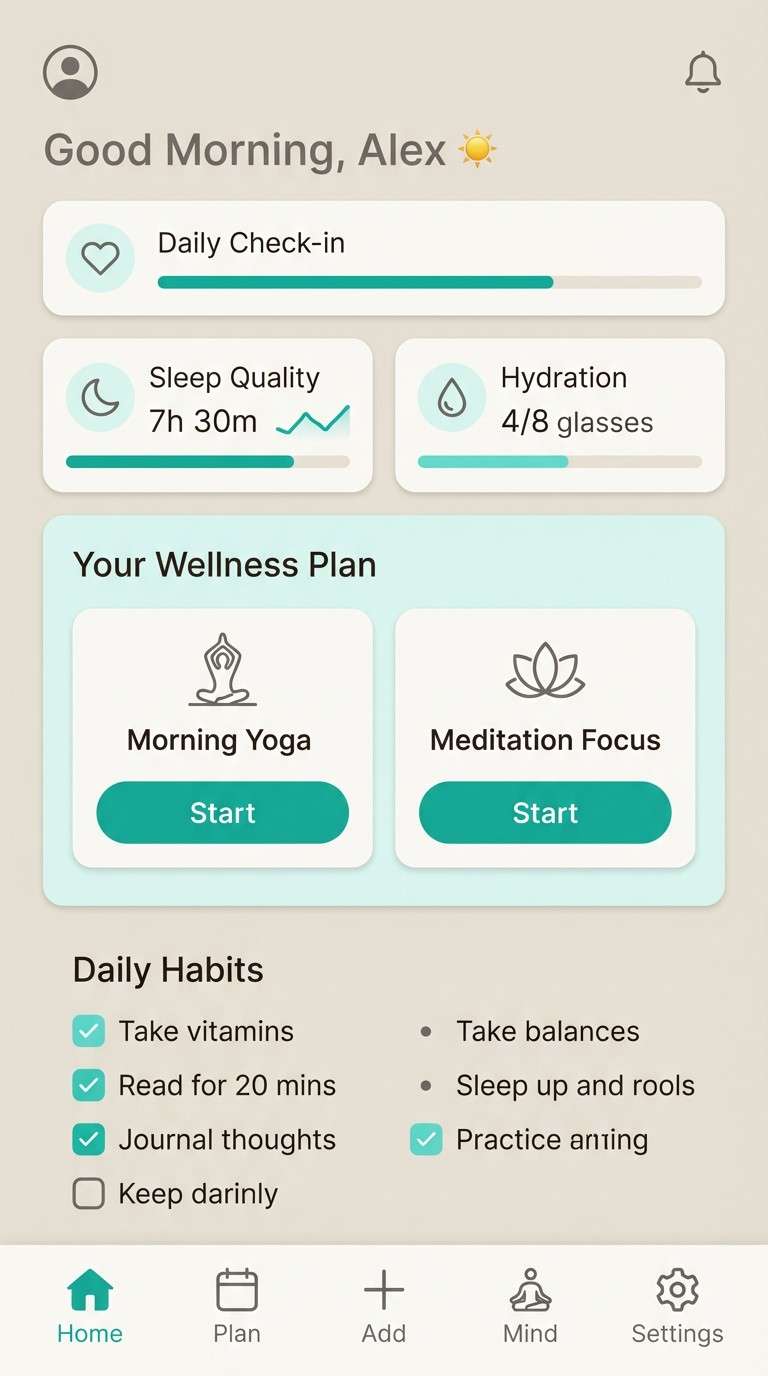Open the profile avatar icon

pos(69,70)
